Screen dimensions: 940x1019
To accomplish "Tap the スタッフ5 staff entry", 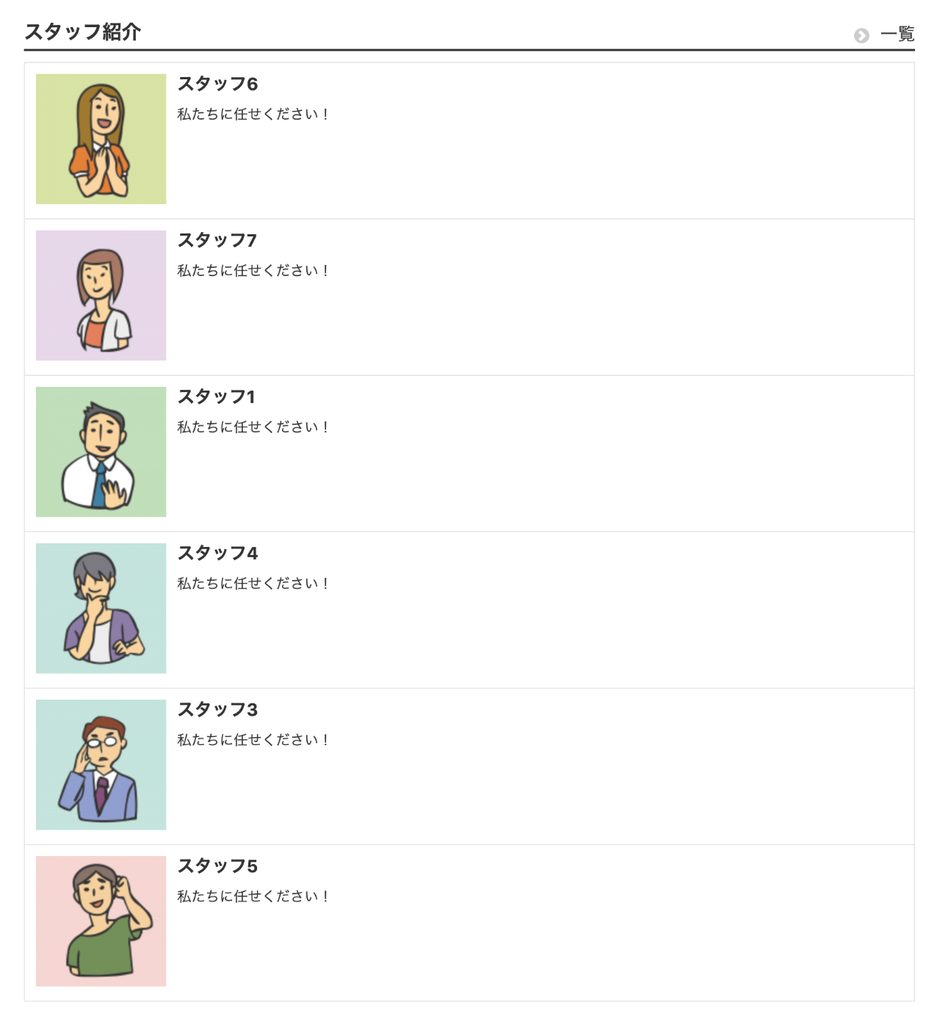I will 218,866.
